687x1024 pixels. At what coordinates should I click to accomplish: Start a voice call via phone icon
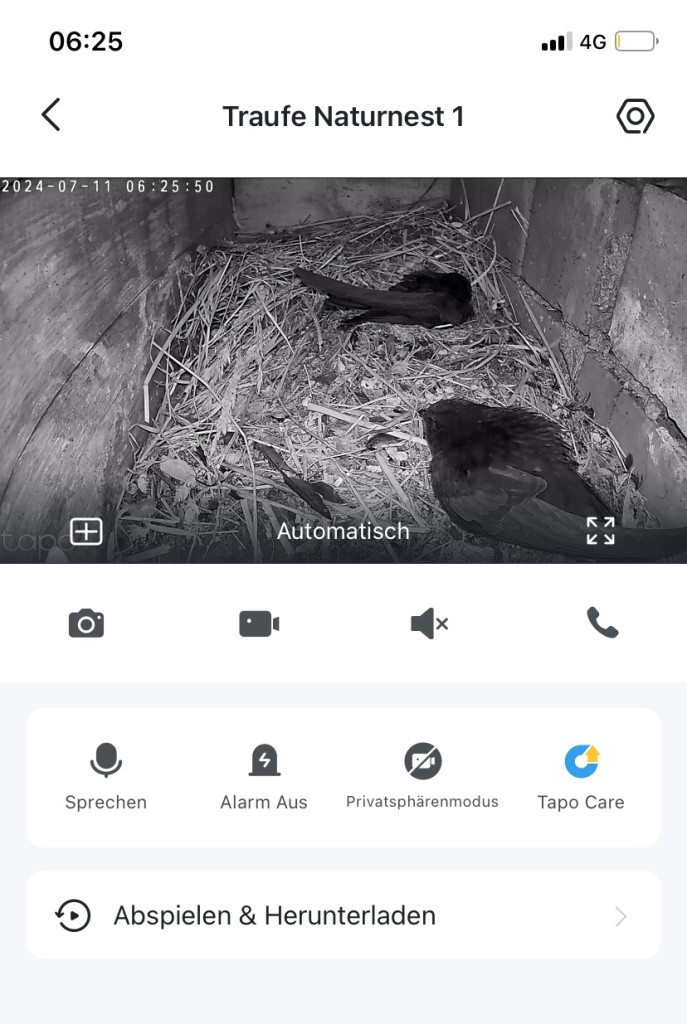(x=602, y=623)
